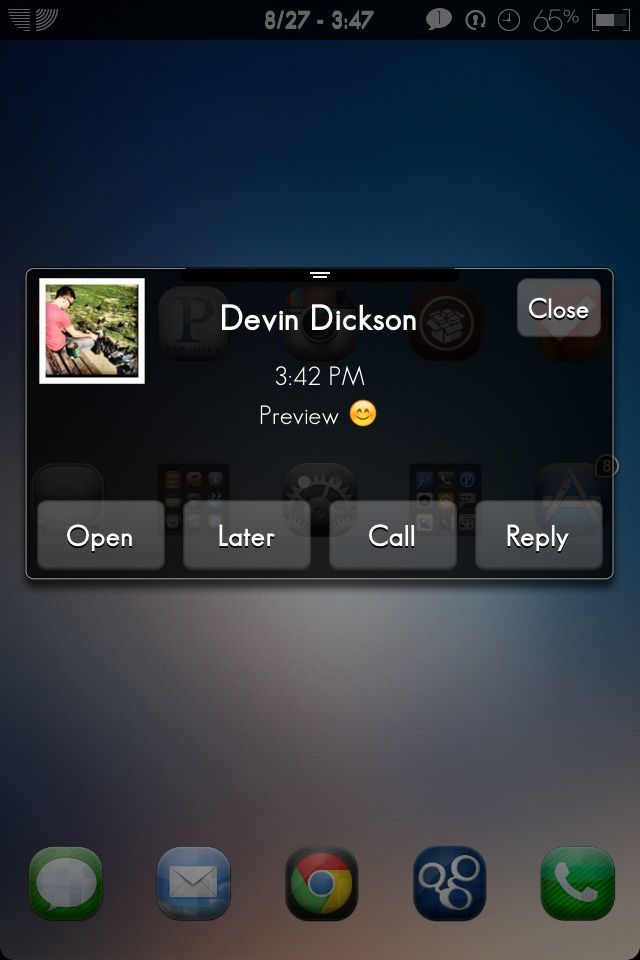Open the Messages app in the dock
640x960 pixels.
point(66,883)
